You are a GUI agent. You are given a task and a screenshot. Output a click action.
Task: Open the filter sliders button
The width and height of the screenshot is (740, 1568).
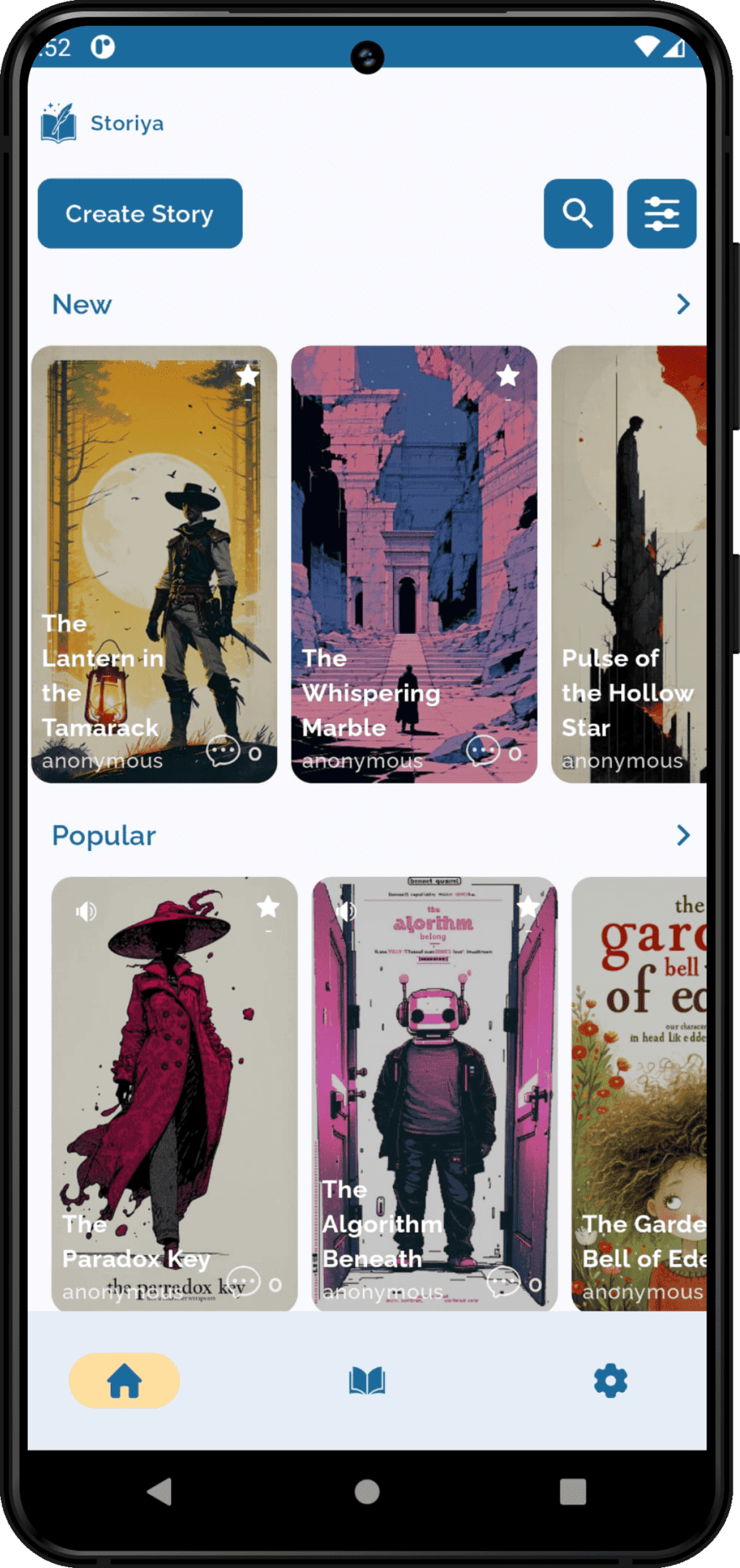(x=661, y=214)
